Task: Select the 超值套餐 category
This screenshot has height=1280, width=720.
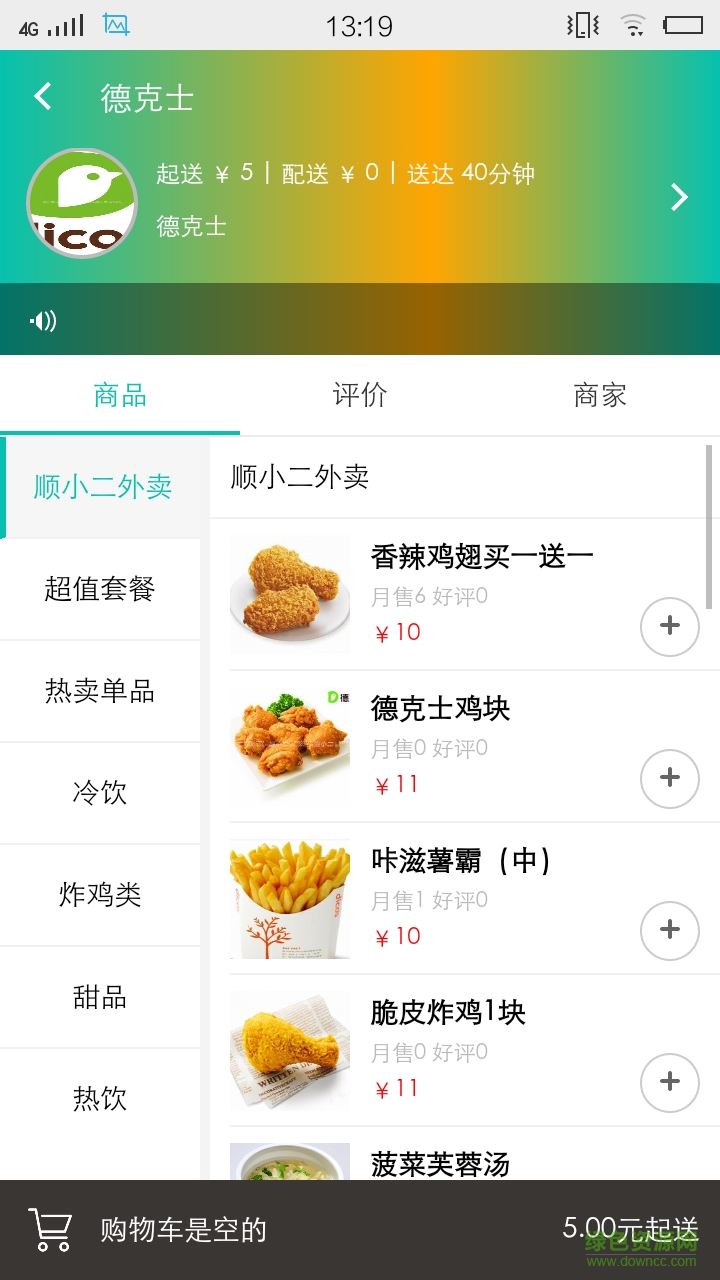Action: [x=100, y=589]
